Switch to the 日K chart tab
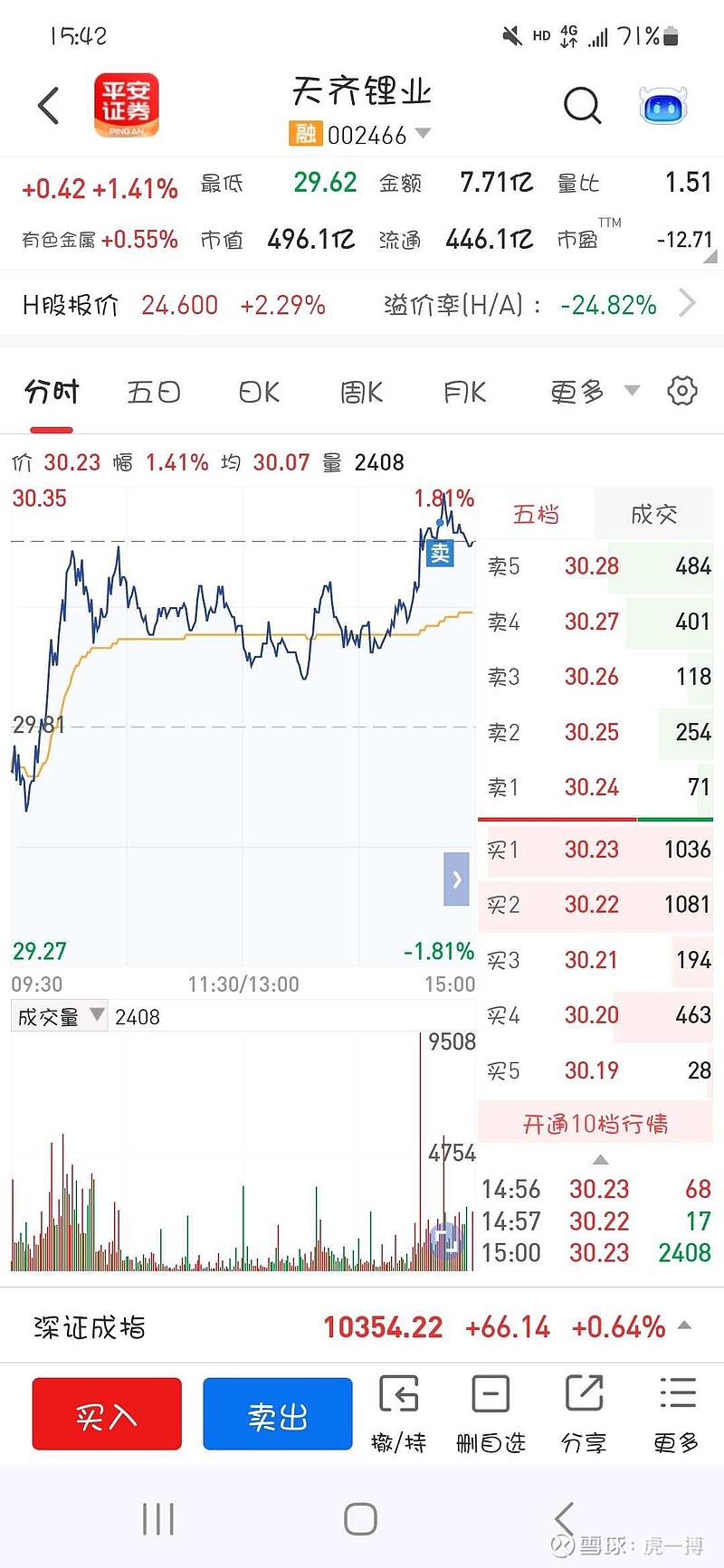The width and height of the screenshot is (724, 1568). [259, 392]
